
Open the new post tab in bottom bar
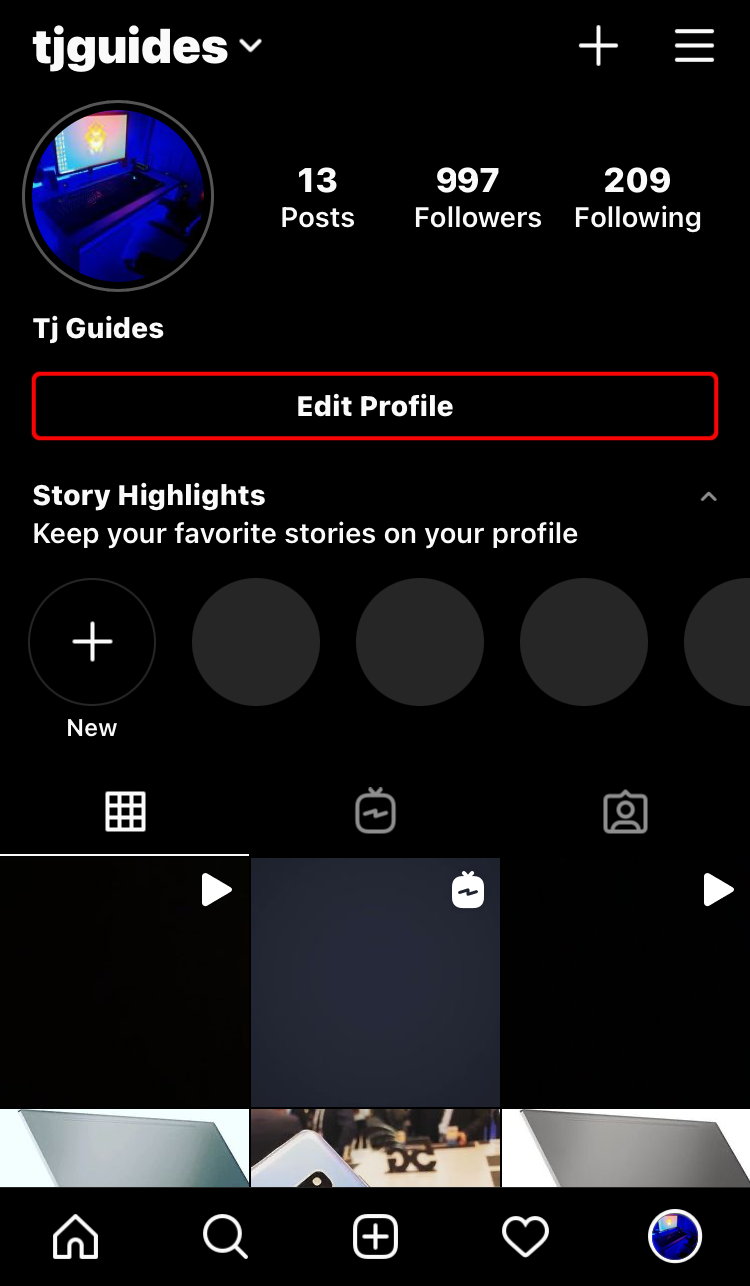pos(375,1237)
